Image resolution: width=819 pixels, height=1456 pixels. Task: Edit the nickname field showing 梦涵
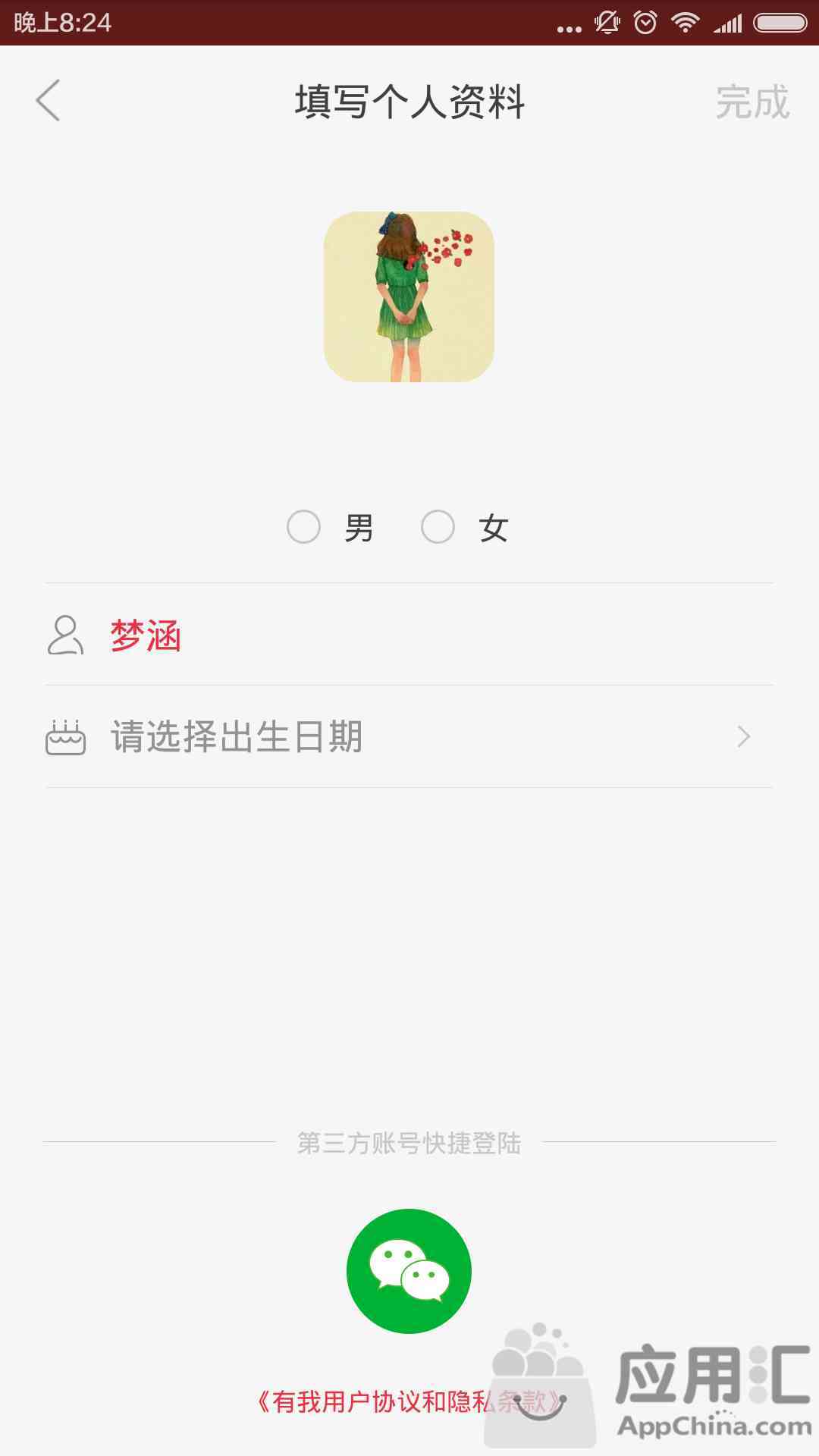click(409, 635)
